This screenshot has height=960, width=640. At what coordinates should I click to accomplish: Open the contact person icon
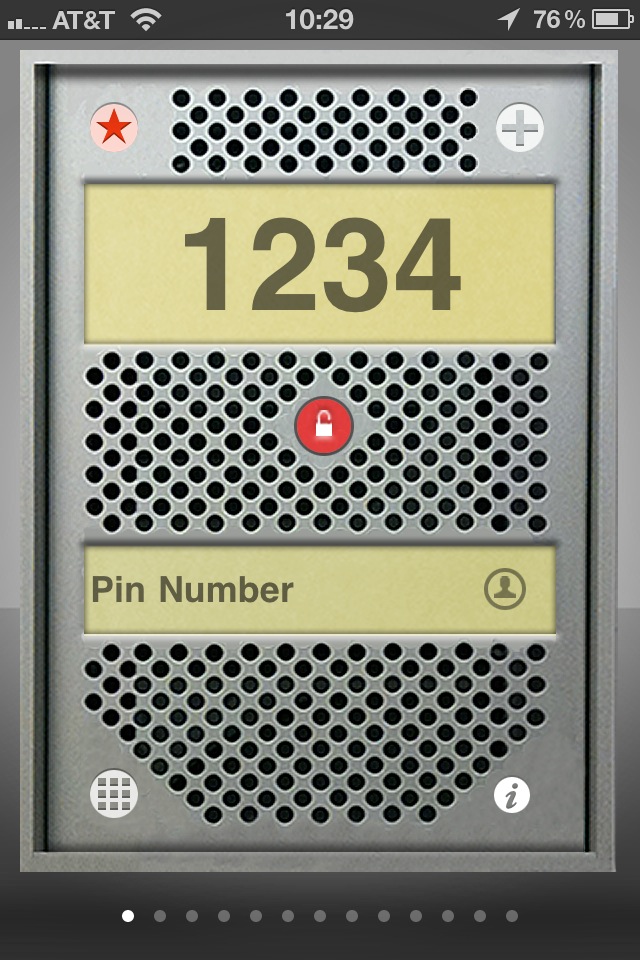click(505, 589)
